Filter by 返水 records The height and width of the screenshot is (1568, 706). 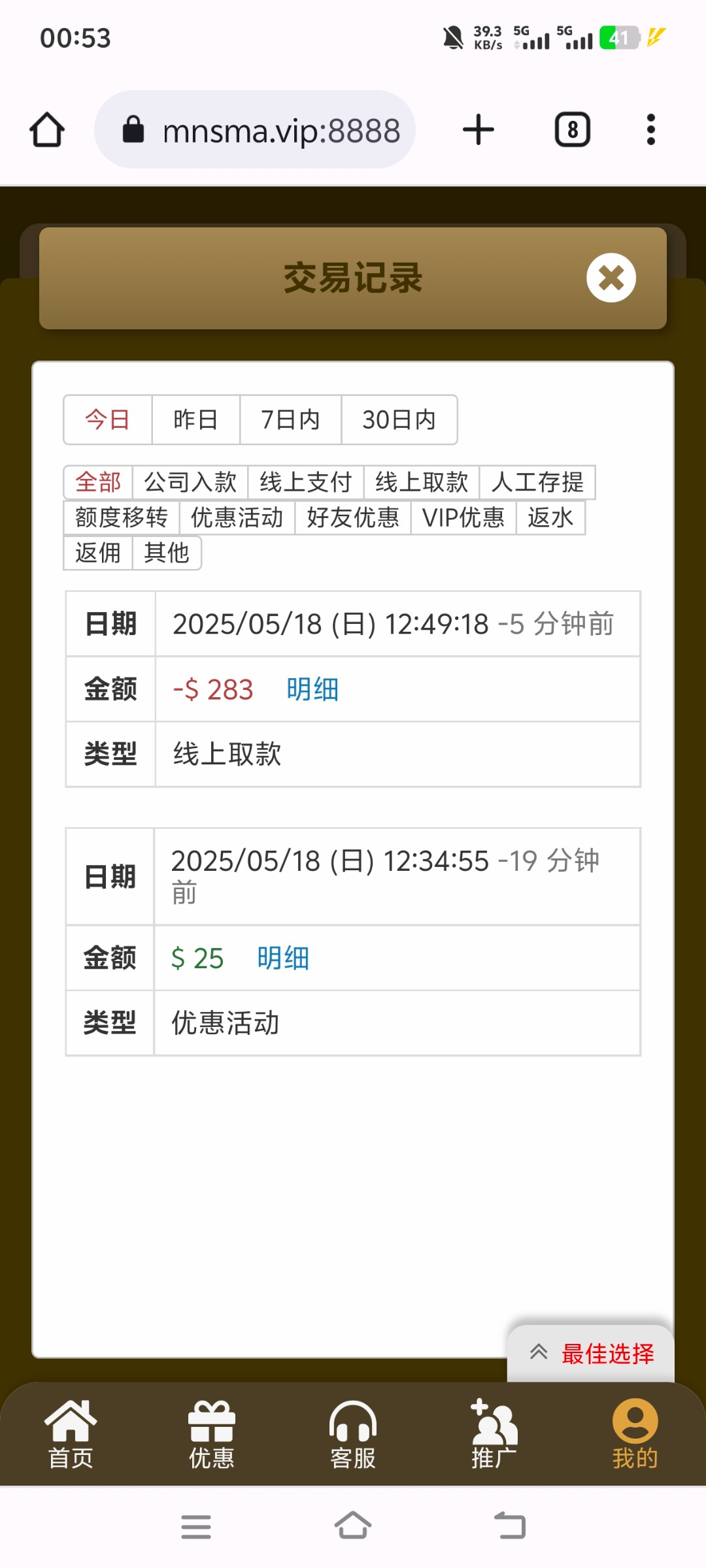(x=550, y=517)
